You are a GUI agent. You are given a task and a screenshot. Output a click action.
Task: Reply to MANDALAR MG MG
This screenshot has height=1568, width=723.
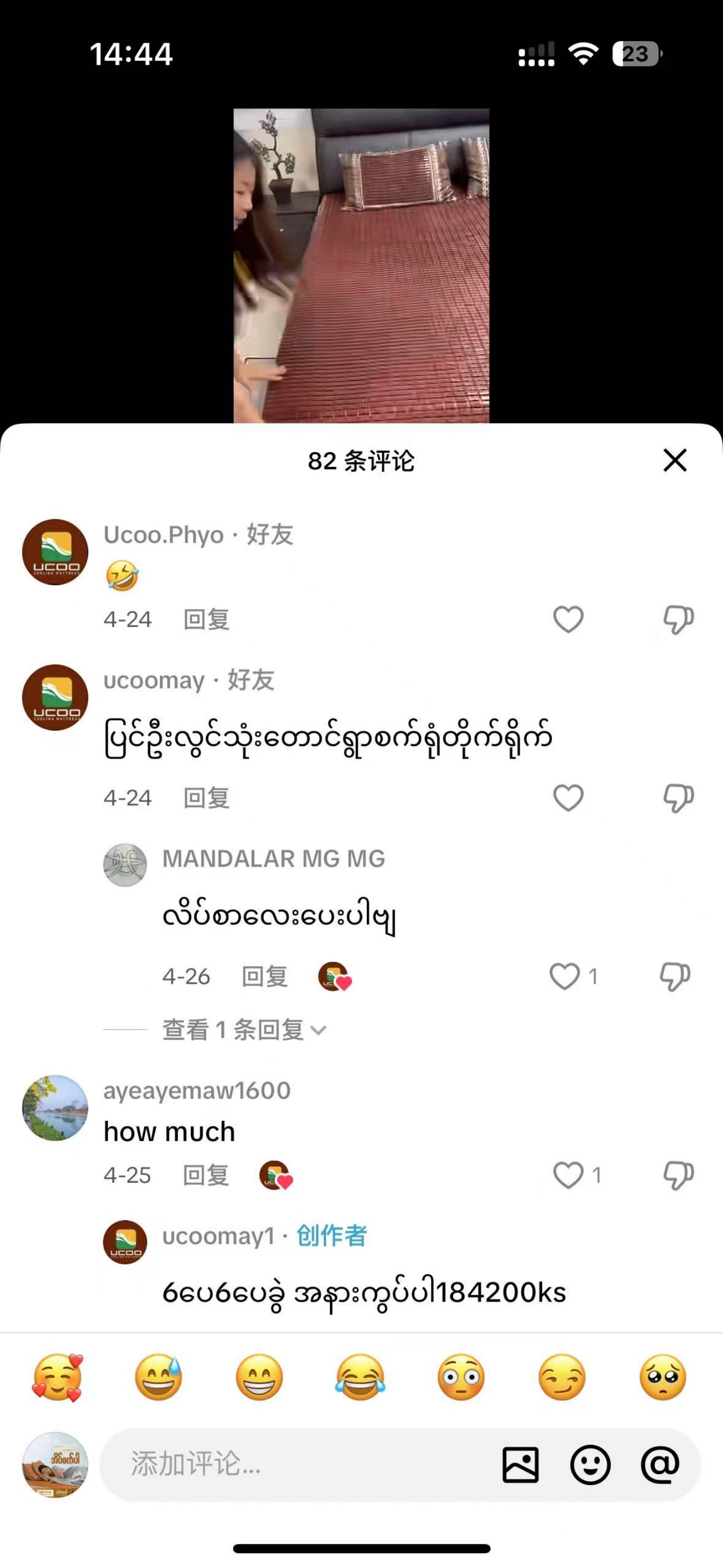[x=265, y=976]
